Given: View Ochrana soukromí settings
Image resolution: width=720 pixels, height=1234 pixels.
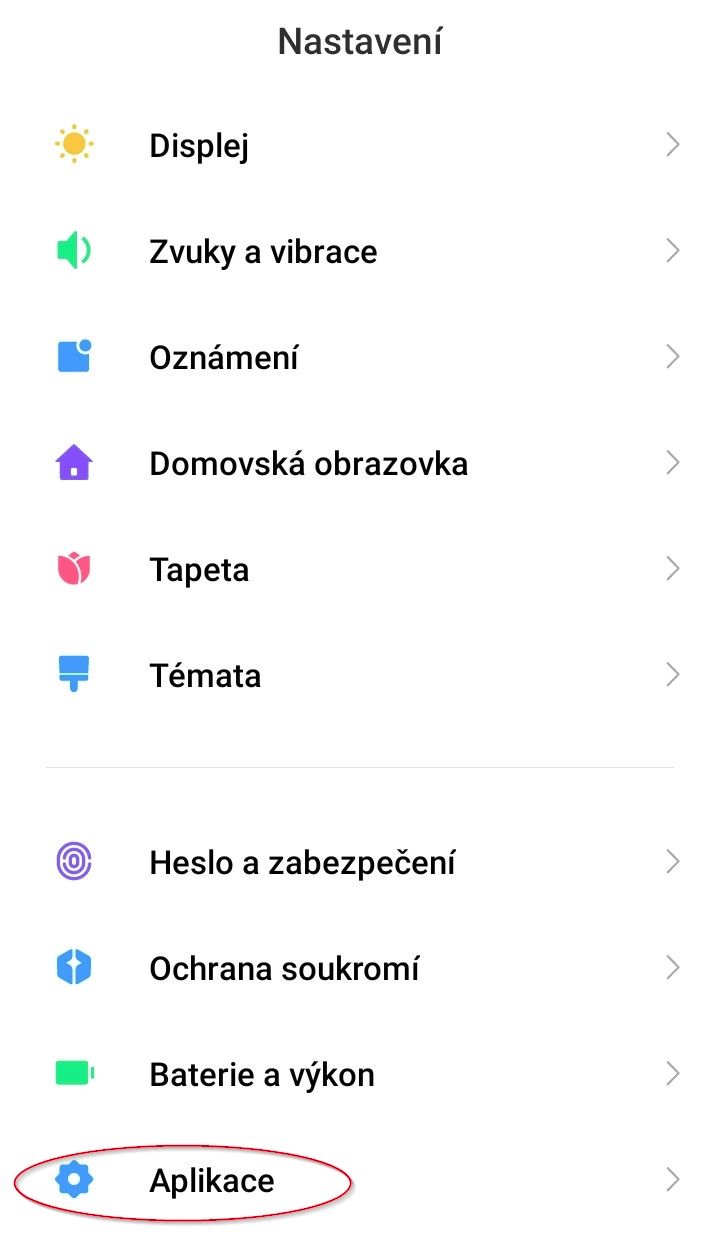Looking at the screenshot, I should point(284,968).
